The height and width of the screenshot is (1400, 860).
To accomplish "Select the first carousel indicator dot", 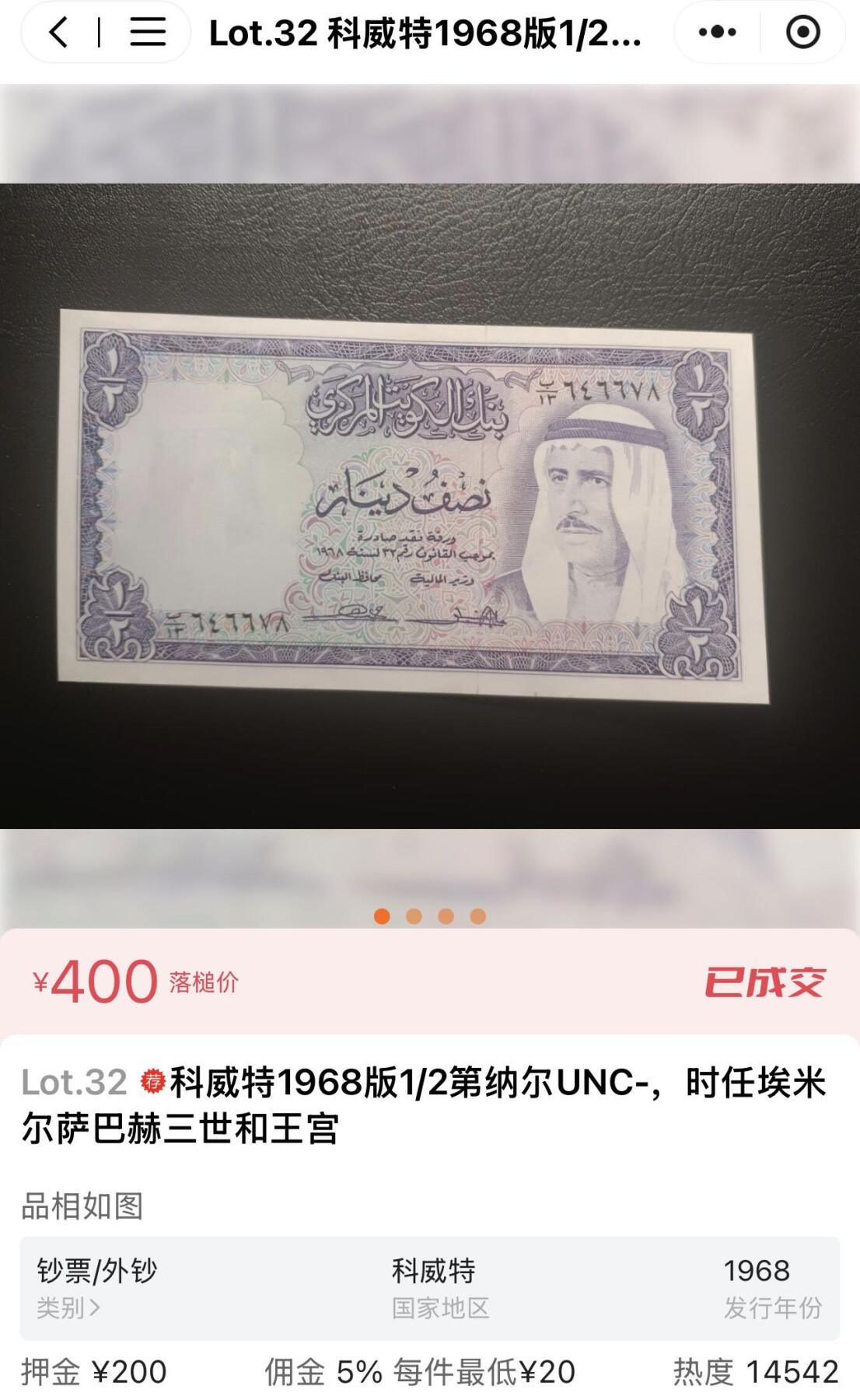I will (382, 918).
